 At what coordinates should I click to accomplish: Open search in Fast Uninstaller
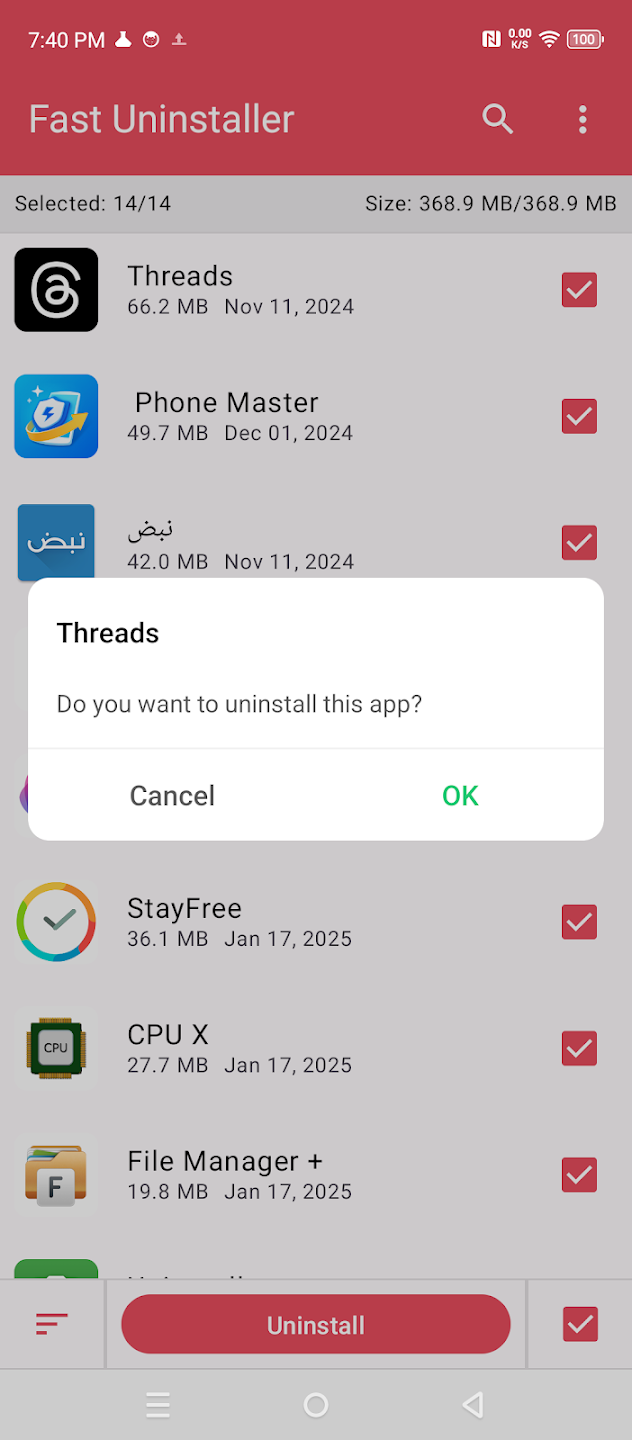(x=497, y=119)
